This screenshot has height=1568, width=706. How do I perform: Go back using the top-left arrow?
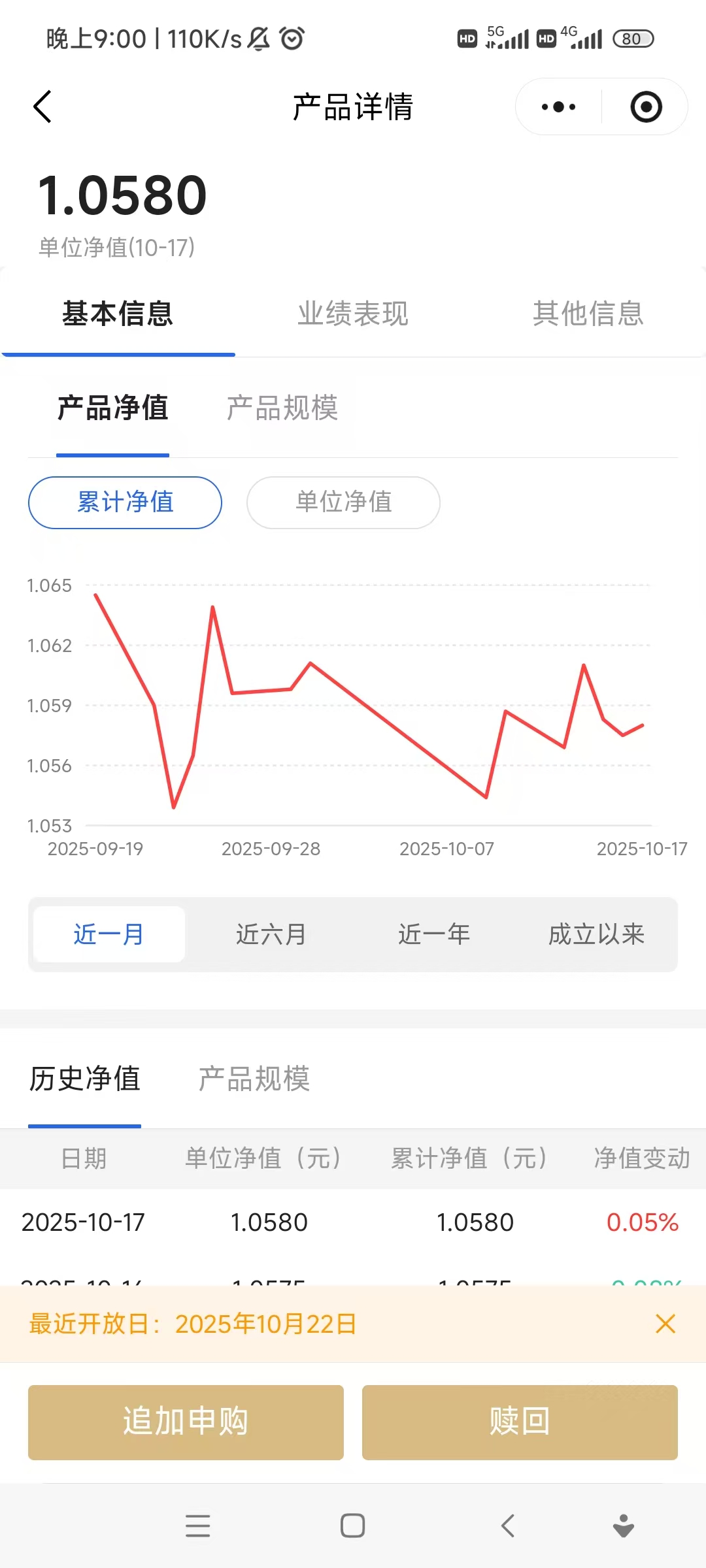[x=42, y=106]
